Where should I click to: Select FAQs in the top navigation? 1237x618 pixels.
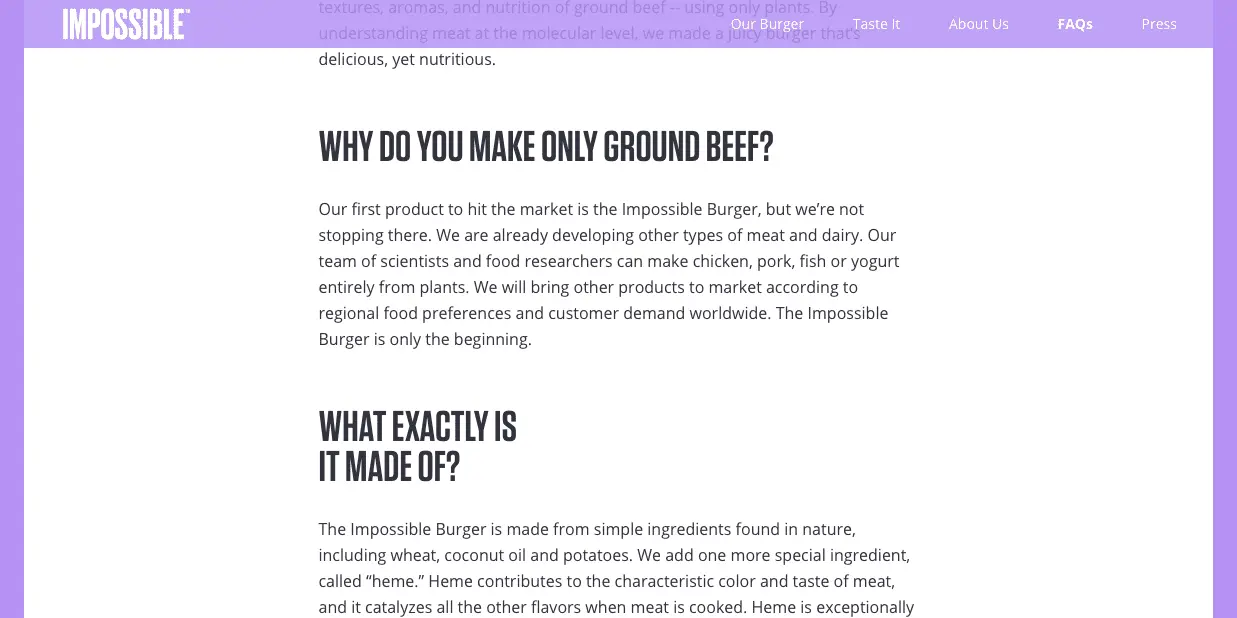click(1075, 24)
